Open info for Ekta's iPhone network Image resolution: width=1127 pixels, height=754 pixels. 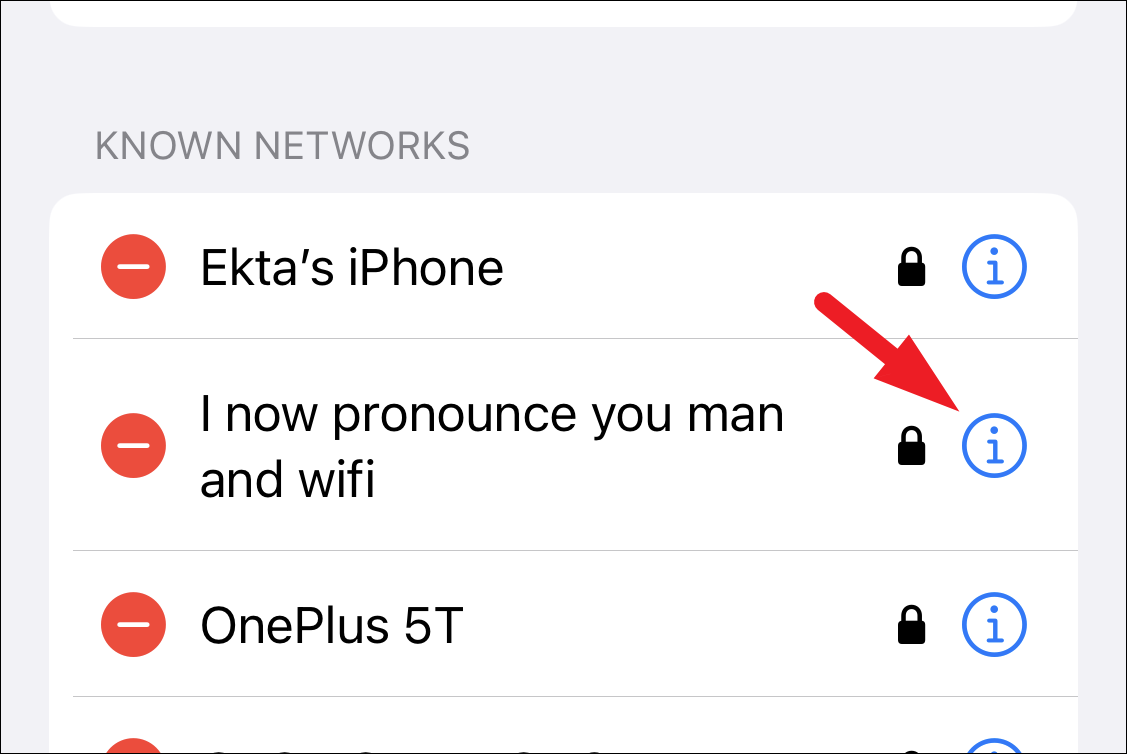click(x=994, y=267)
